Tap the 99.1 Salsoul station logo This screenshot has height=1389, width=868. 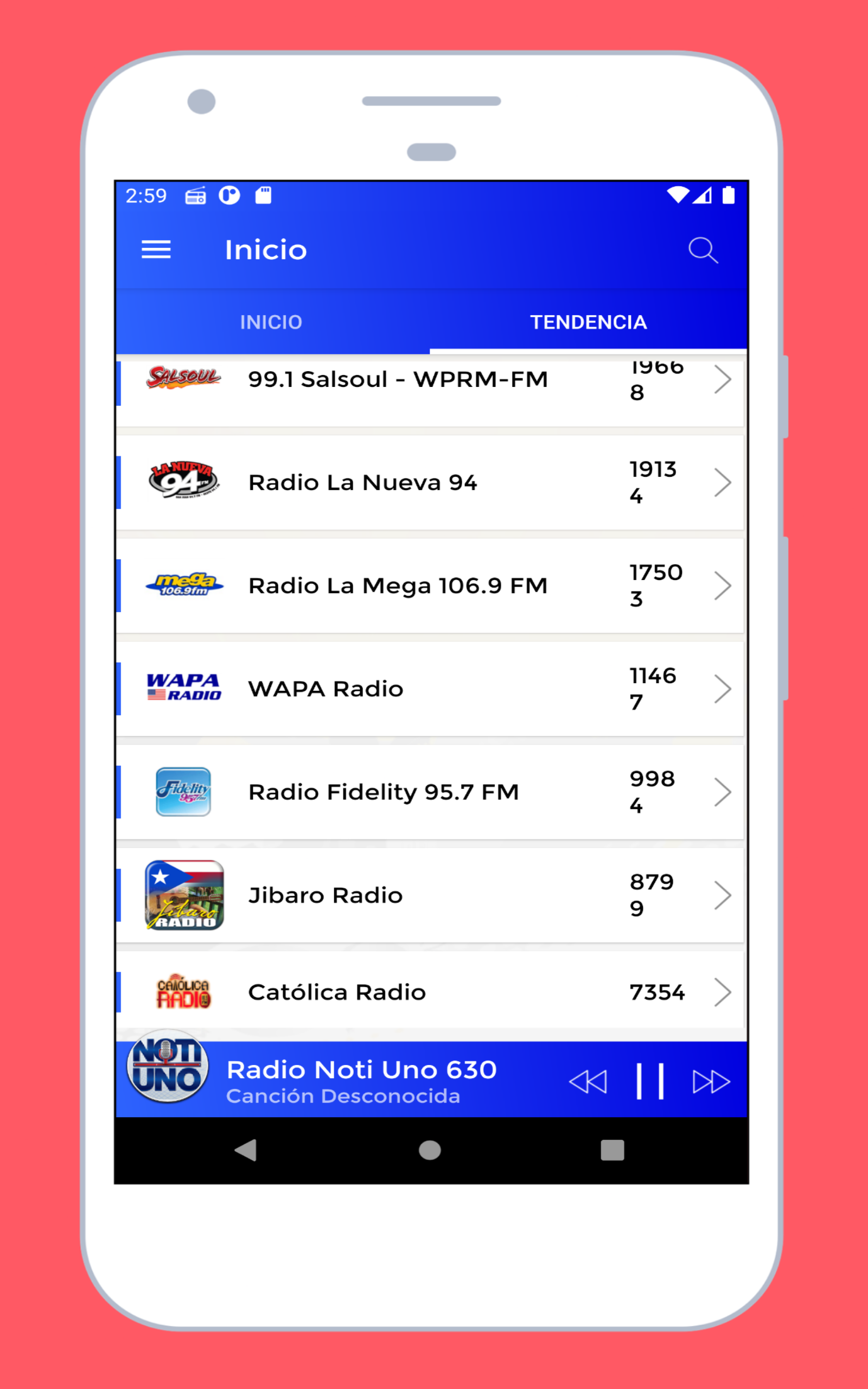point(184,378)
